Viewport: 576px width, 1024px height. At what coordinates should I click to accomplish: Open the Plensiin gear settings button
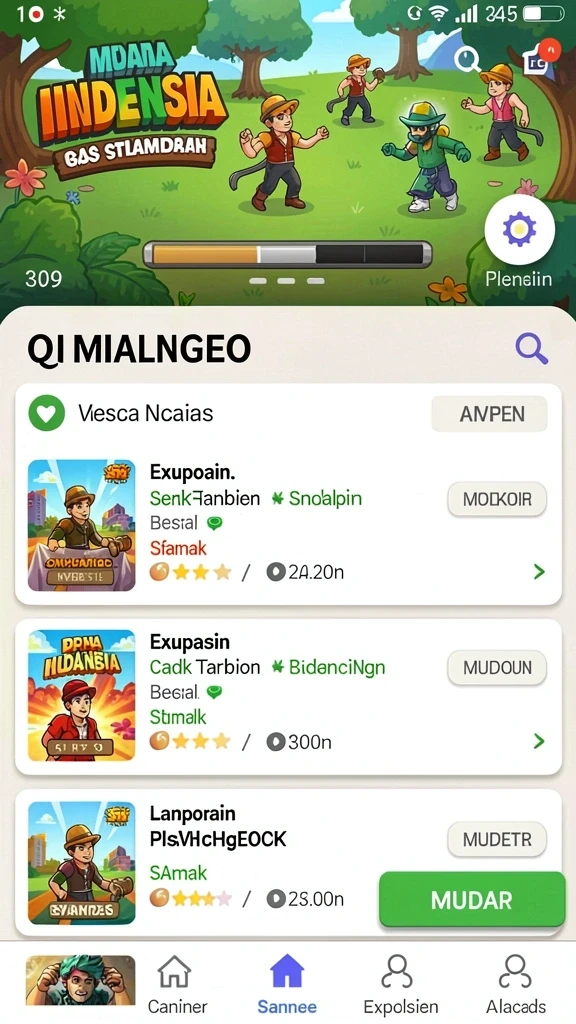pos(520,229)
